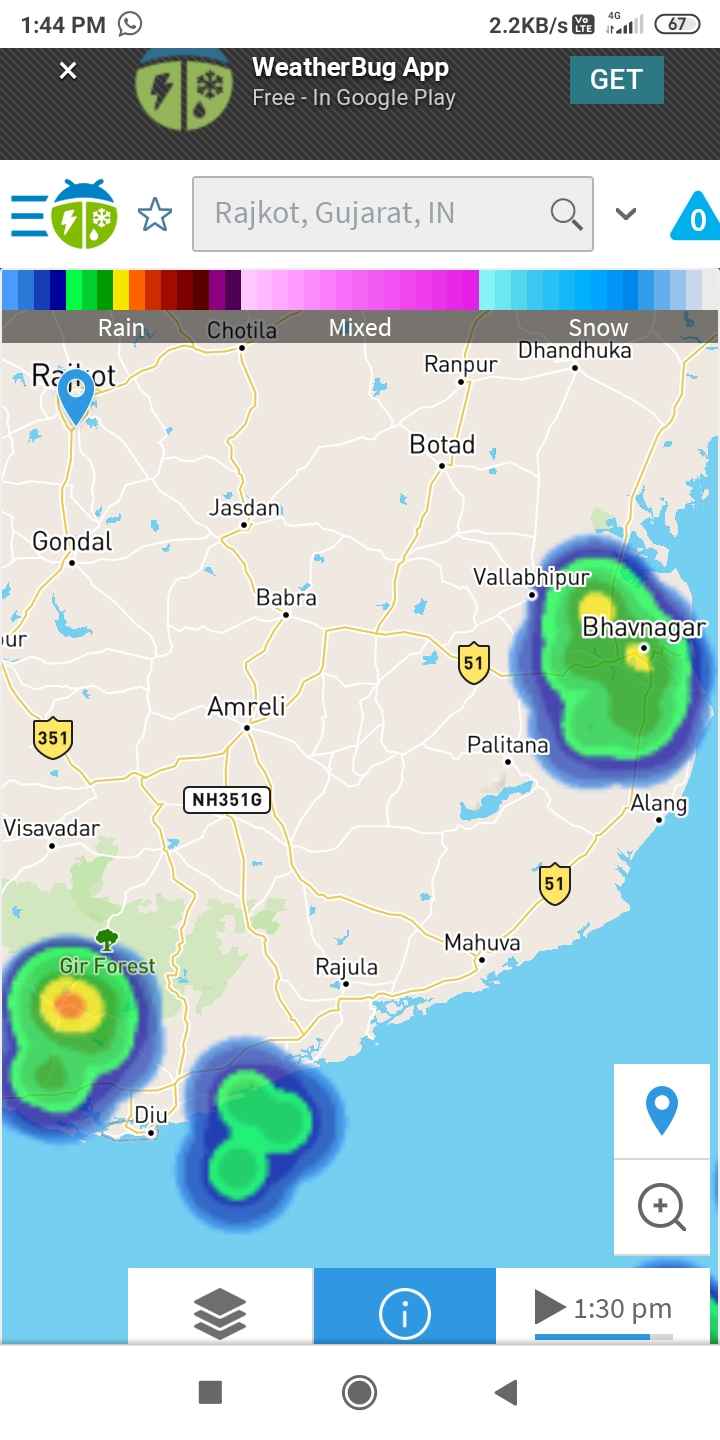
Task: Center map on my location
Action: coord(662,1112)
